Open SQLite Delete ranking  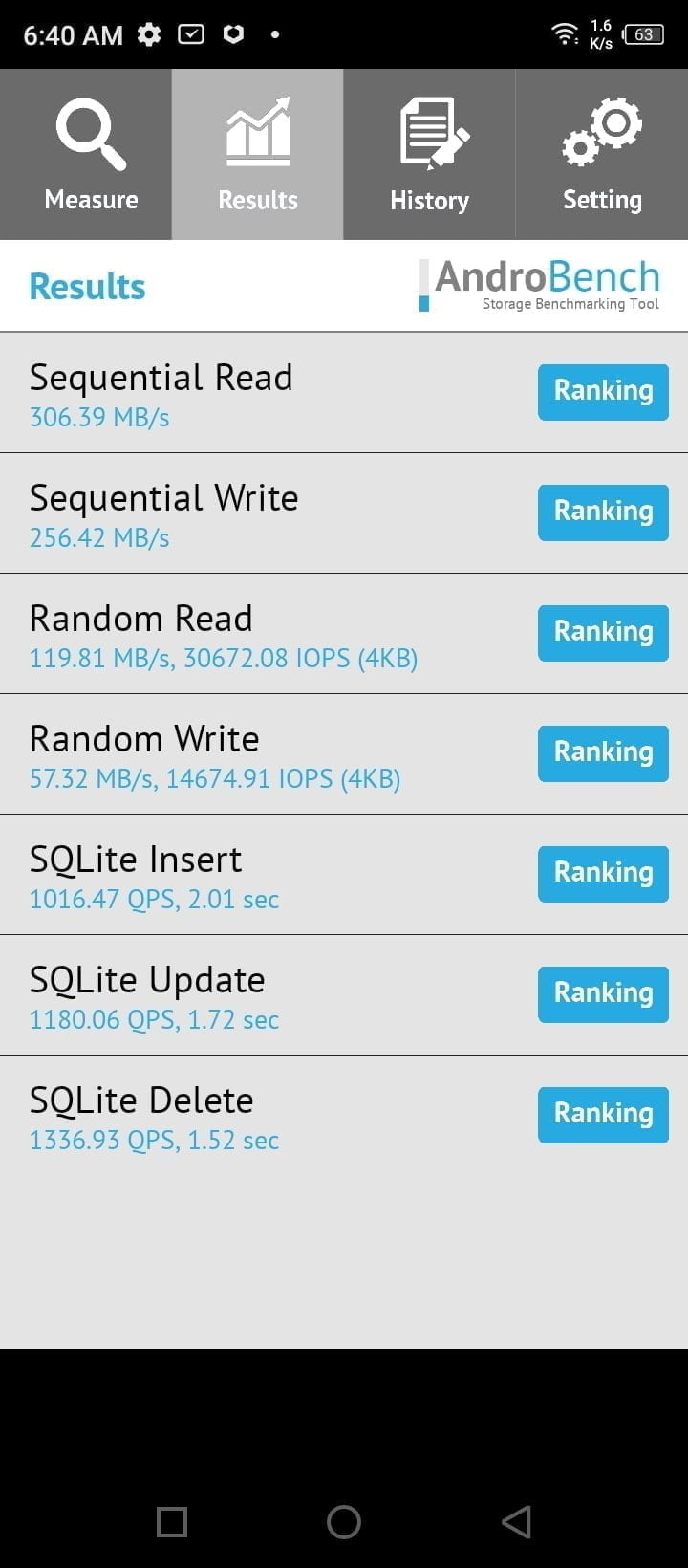point(603,1115)
